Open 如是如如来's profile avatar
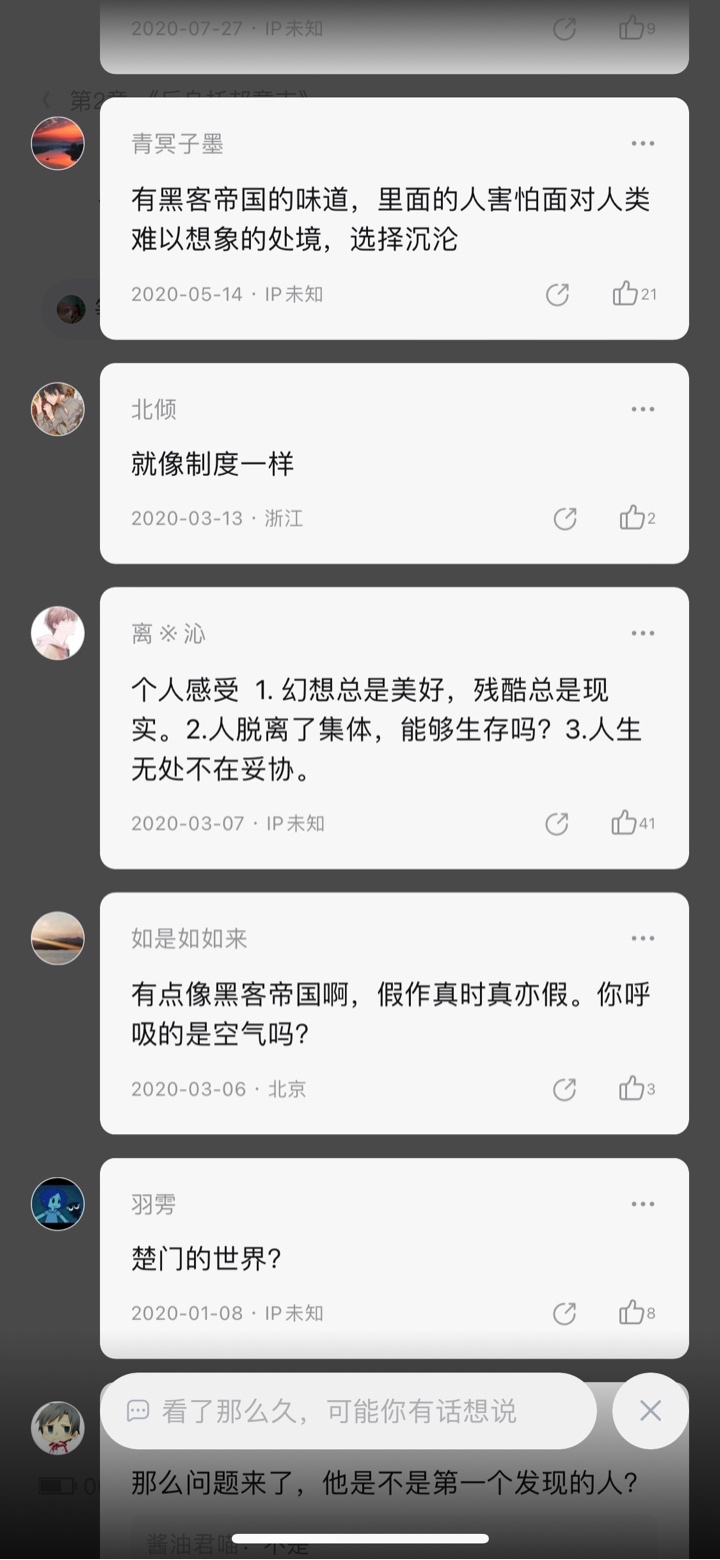The height and width of the screenshot is (1560, 720). point(58,938)
